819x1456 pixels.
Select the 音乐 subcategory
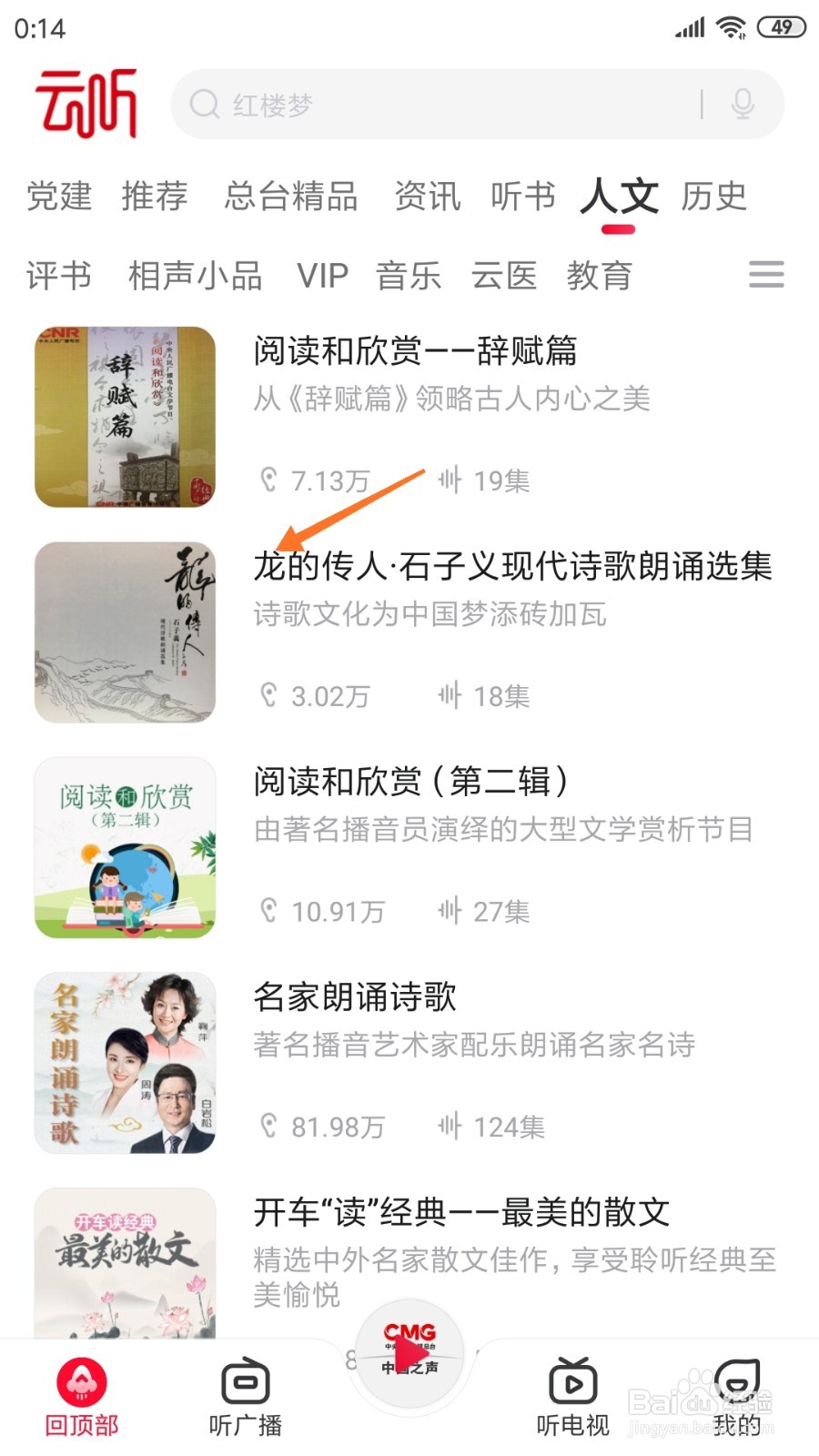tap(409, 276)
